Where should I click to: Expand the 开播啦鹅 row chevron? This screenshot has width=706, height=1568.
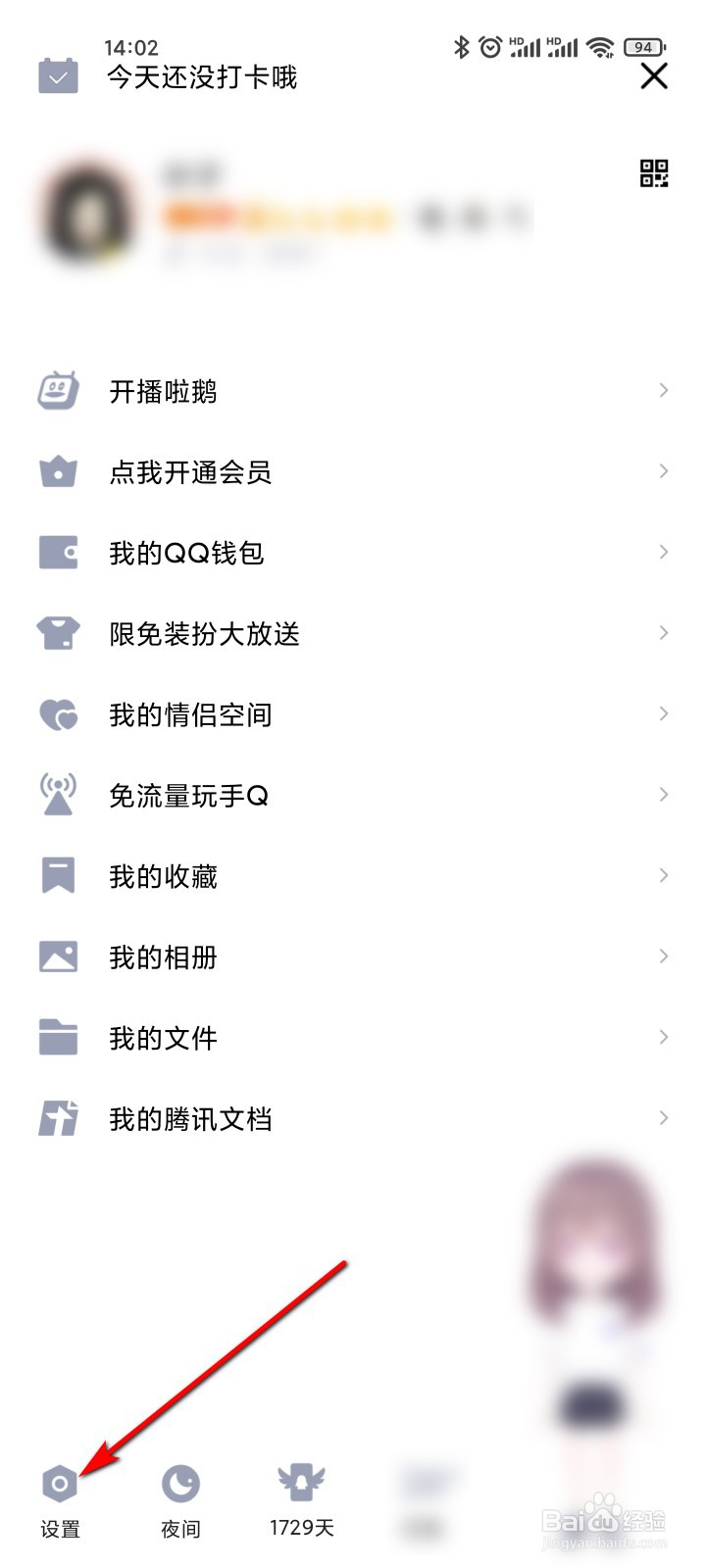664,390
